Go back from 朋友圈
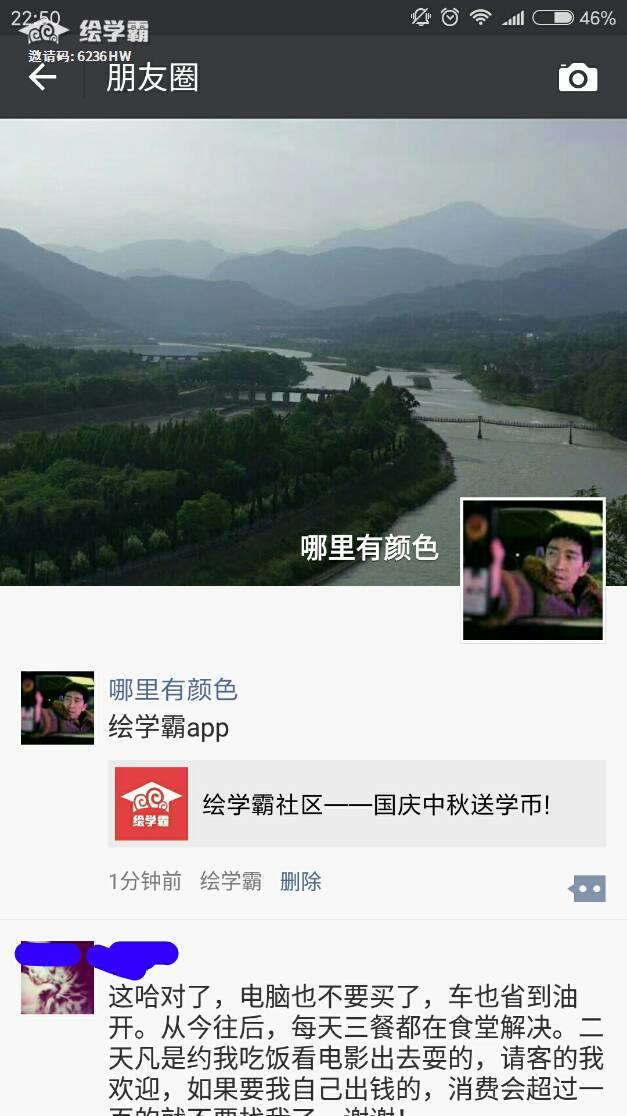This screenshot has width=627, height=1116. [42, 78]
